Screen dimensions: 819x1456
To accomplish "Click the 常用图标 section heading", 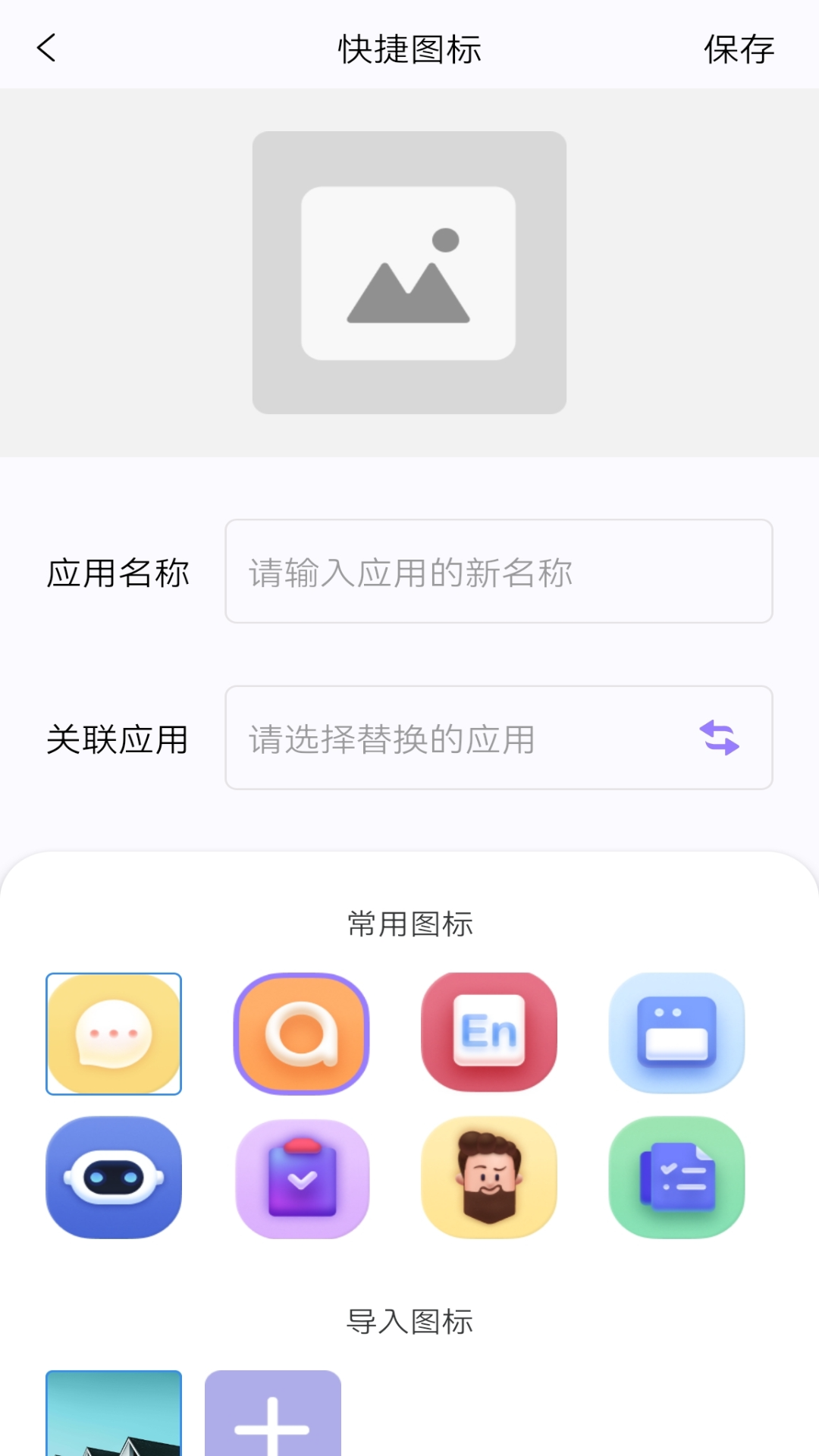I will coord(409,924).
